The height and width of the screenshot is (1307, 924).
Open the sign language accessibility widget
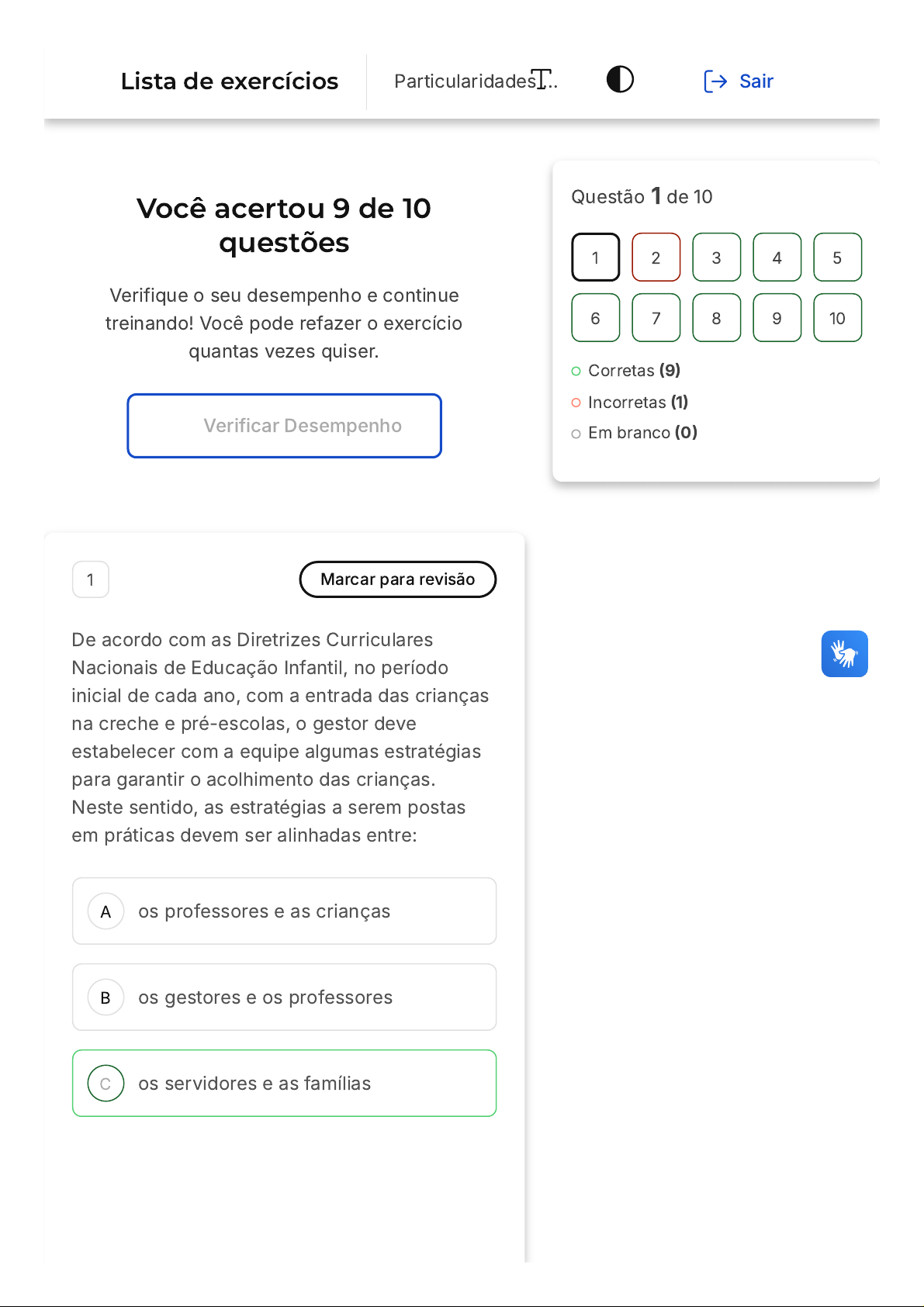tap(844, 654)
